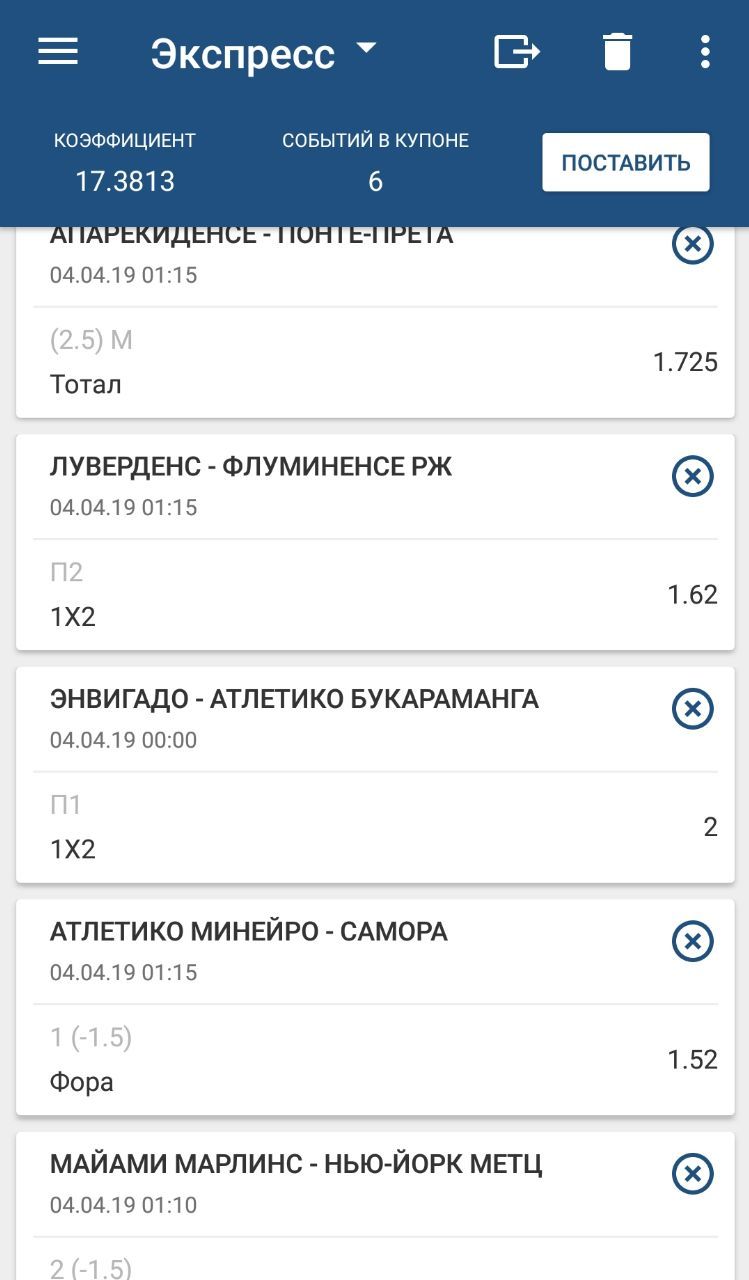The image size is (749, 1280).
Task: Delete Энвигадо - Атлетико Букараманга bet
Action: tap(692, 709)
